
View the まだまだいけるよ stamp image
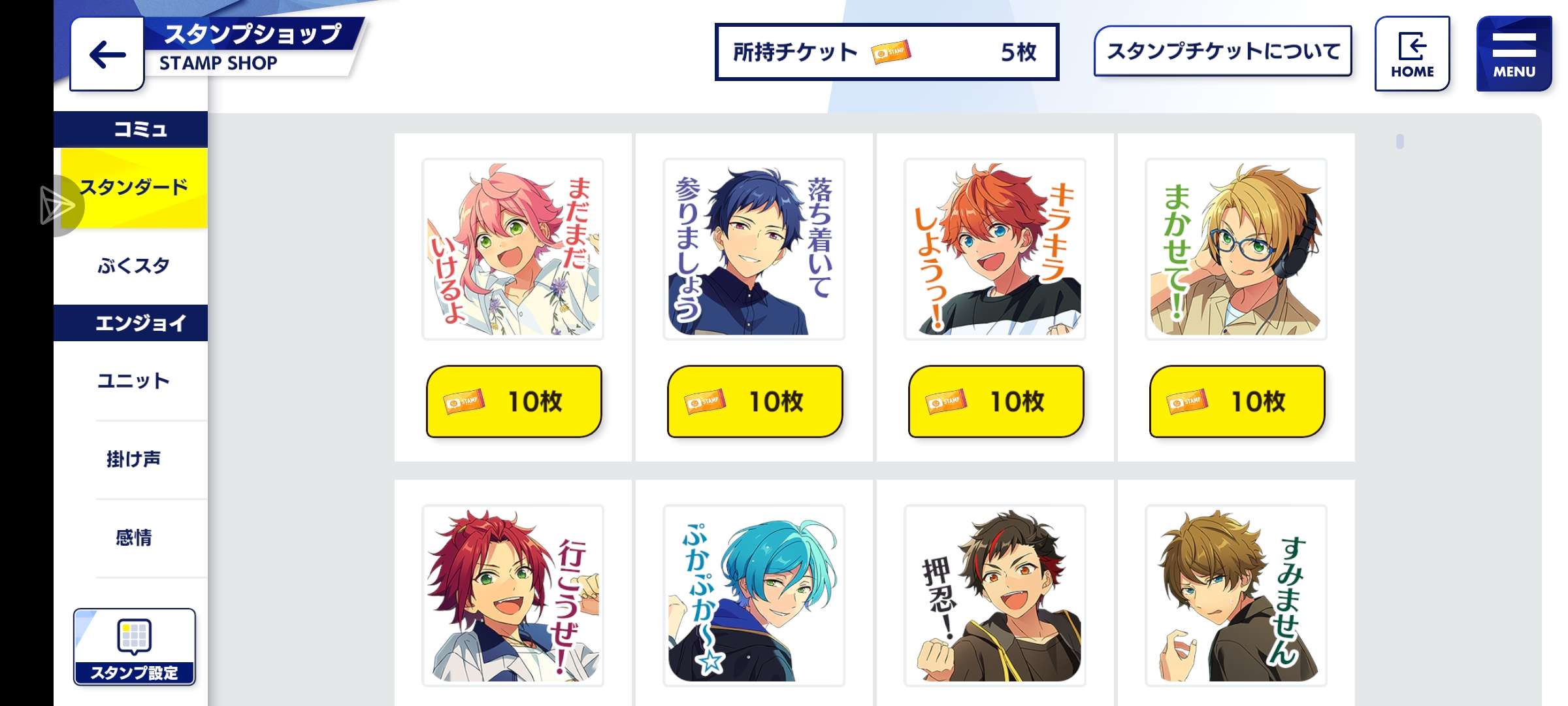click(513, 249)
